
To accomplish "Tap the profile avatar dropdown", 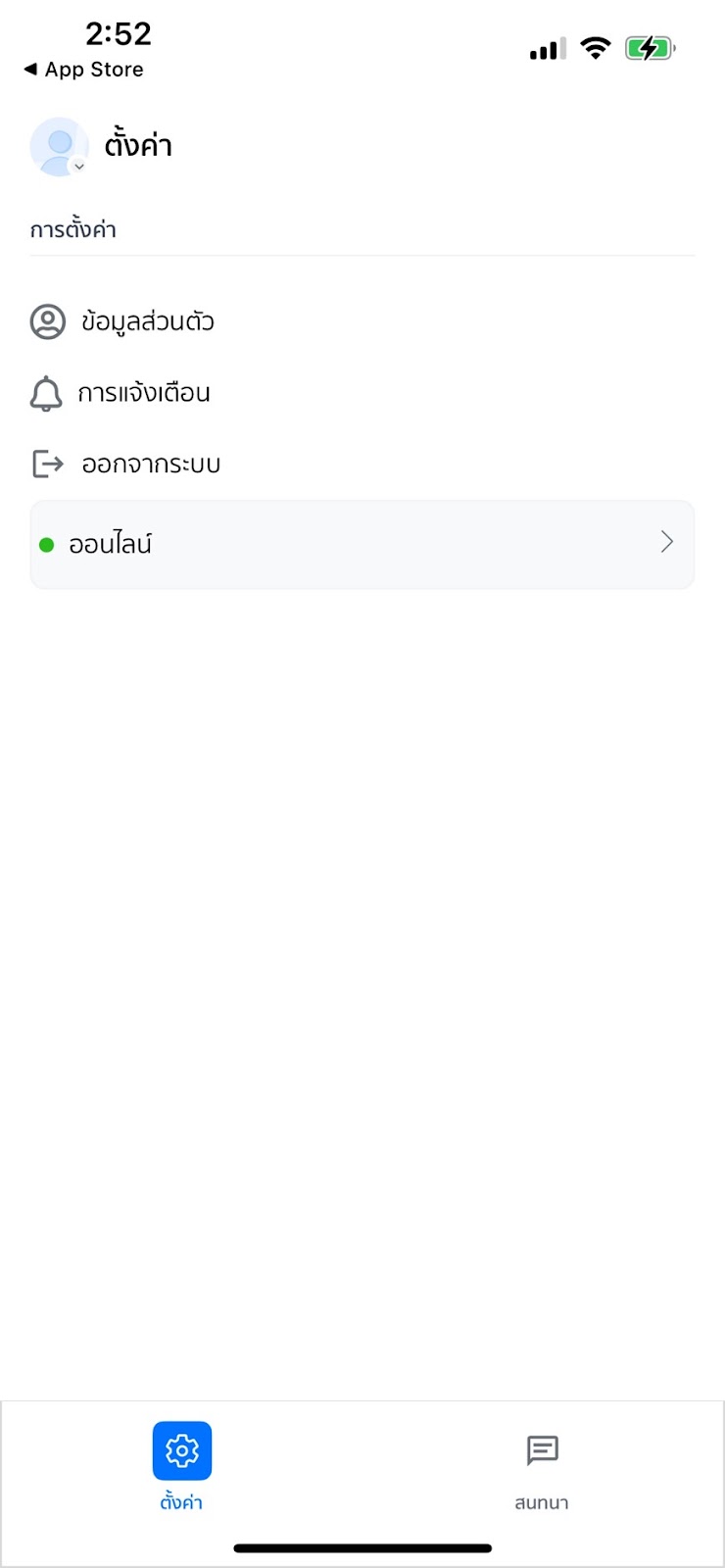I will [x=60, y=147].
